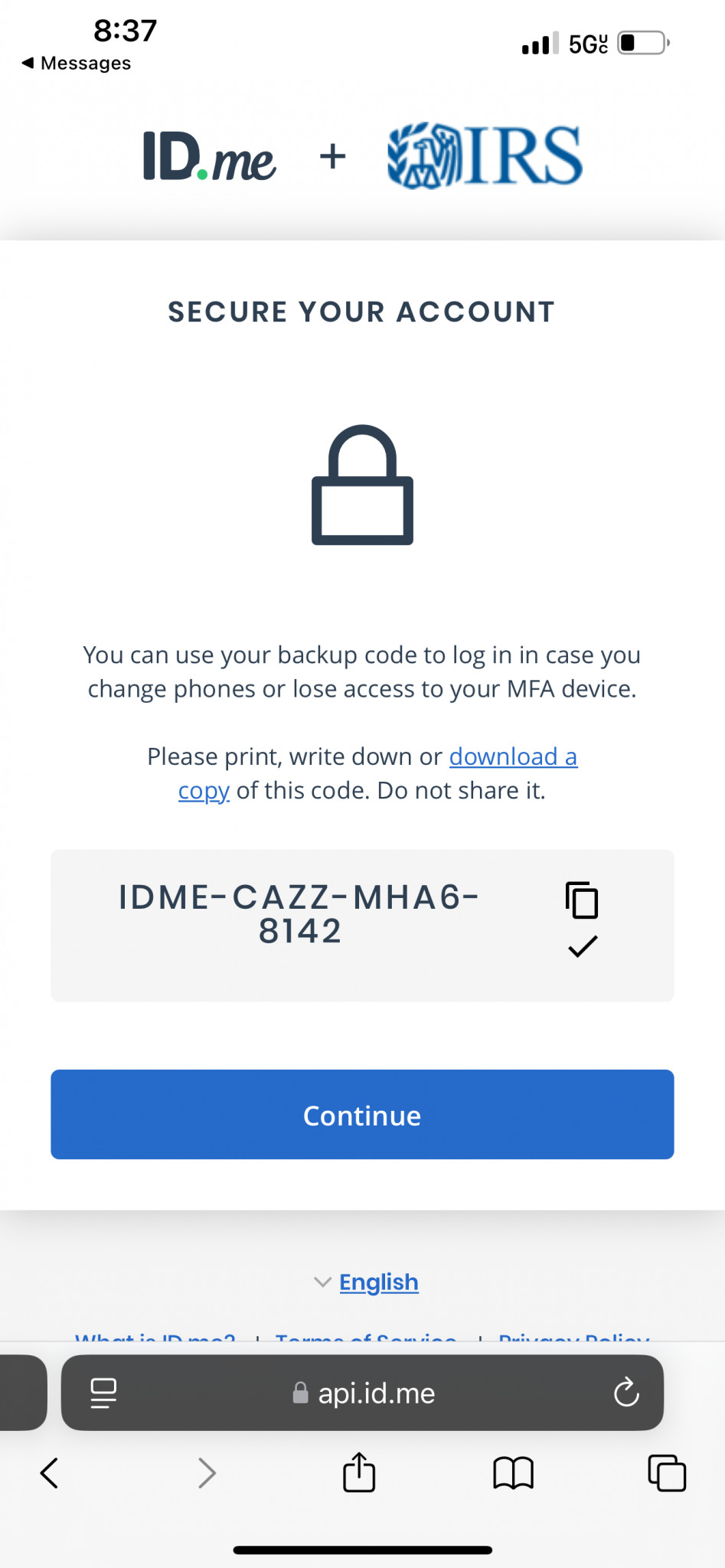Open the Safari share sheet
The width and height of the screenshot is (725, 1568).
pos(359,1472)
